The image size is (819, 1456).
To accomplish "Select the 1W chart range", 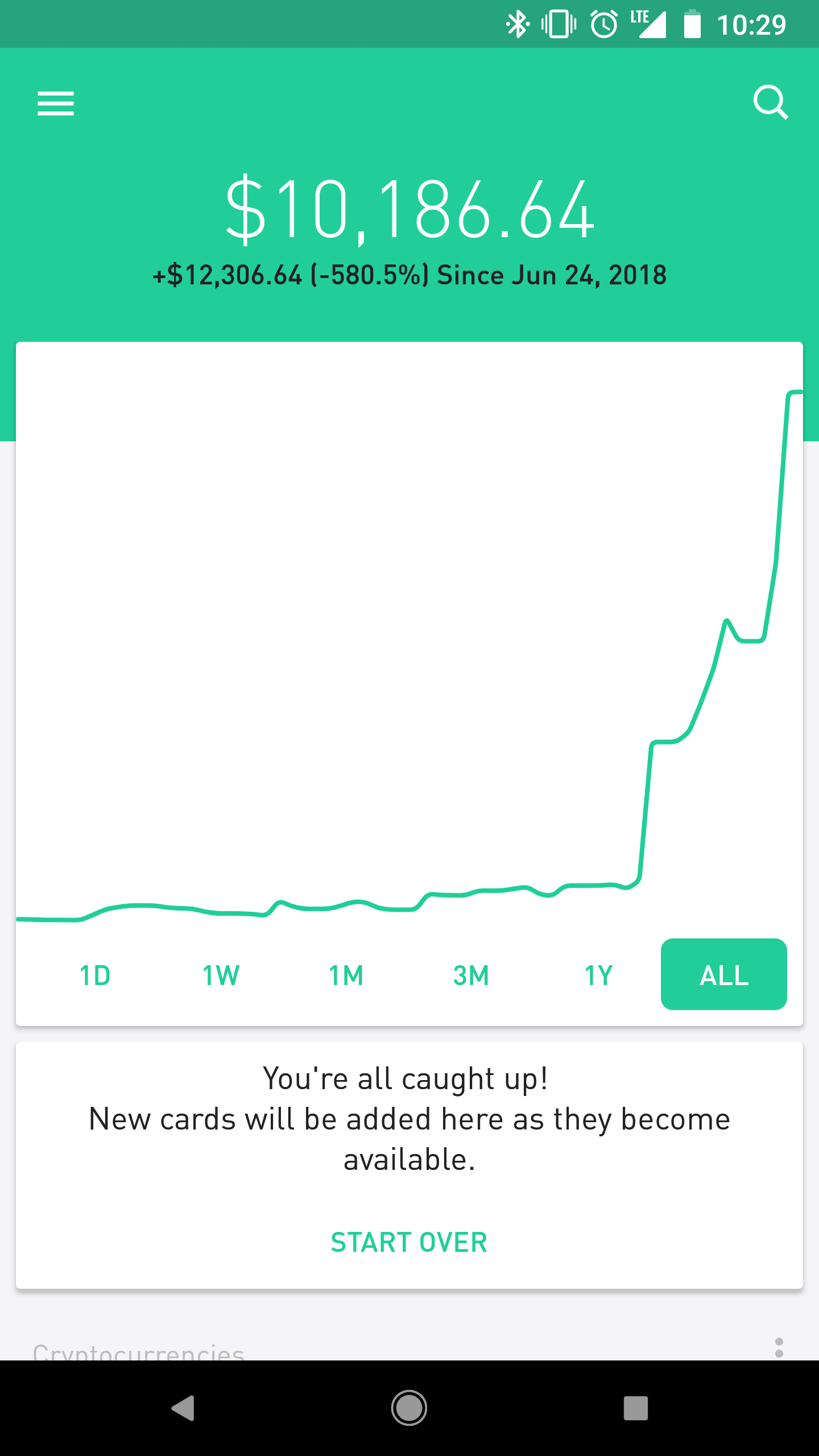I will point(221,975).
